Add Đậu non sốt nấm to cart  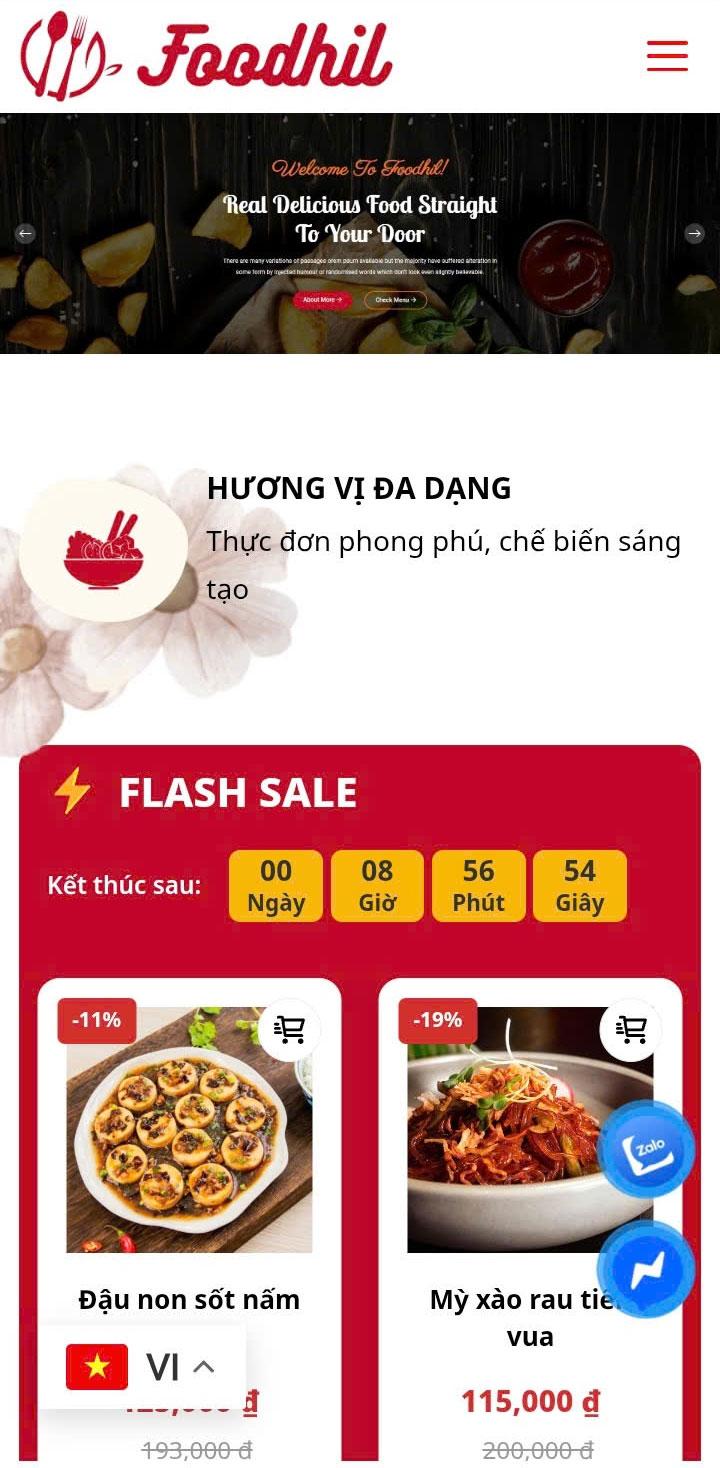pos(289,1029)
